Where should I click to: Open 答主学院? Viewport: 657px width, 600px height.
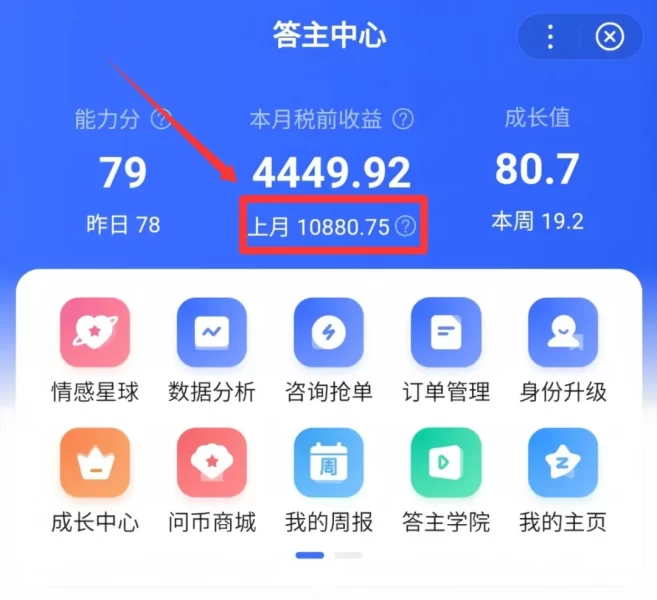point(446,463)
